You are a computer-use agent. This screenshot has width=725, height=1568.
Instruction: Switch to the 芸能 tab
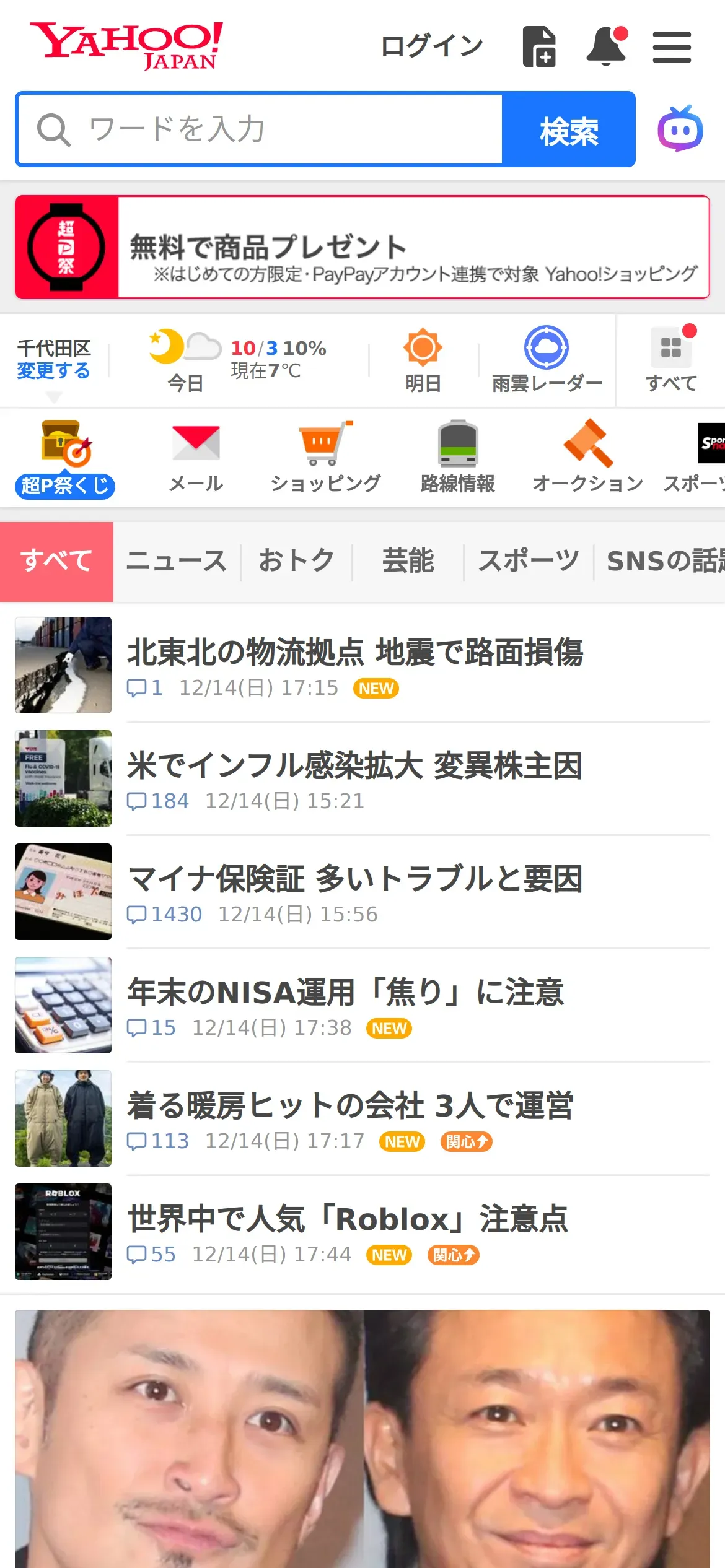tap(408, 562)
